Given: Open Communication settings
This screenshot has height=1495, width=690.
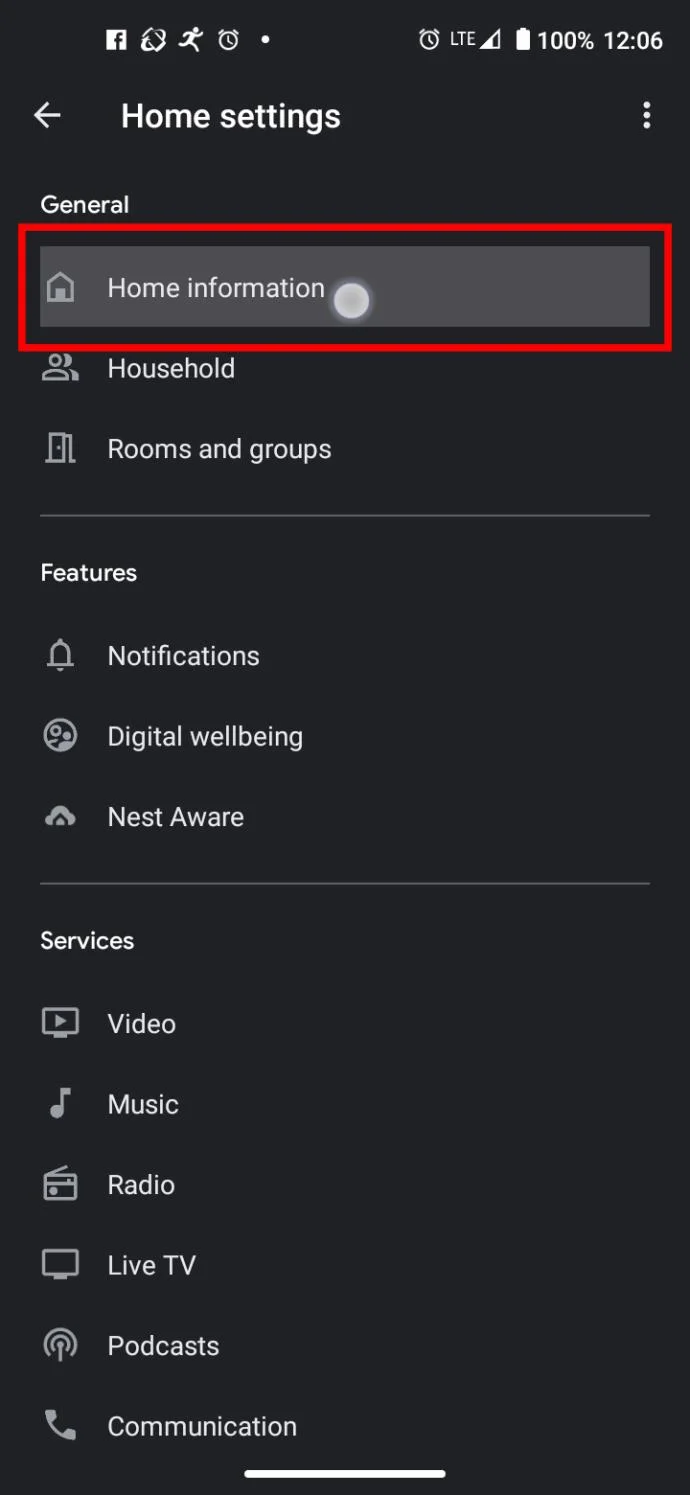Looking at the screenshot, I should 202,1427.
